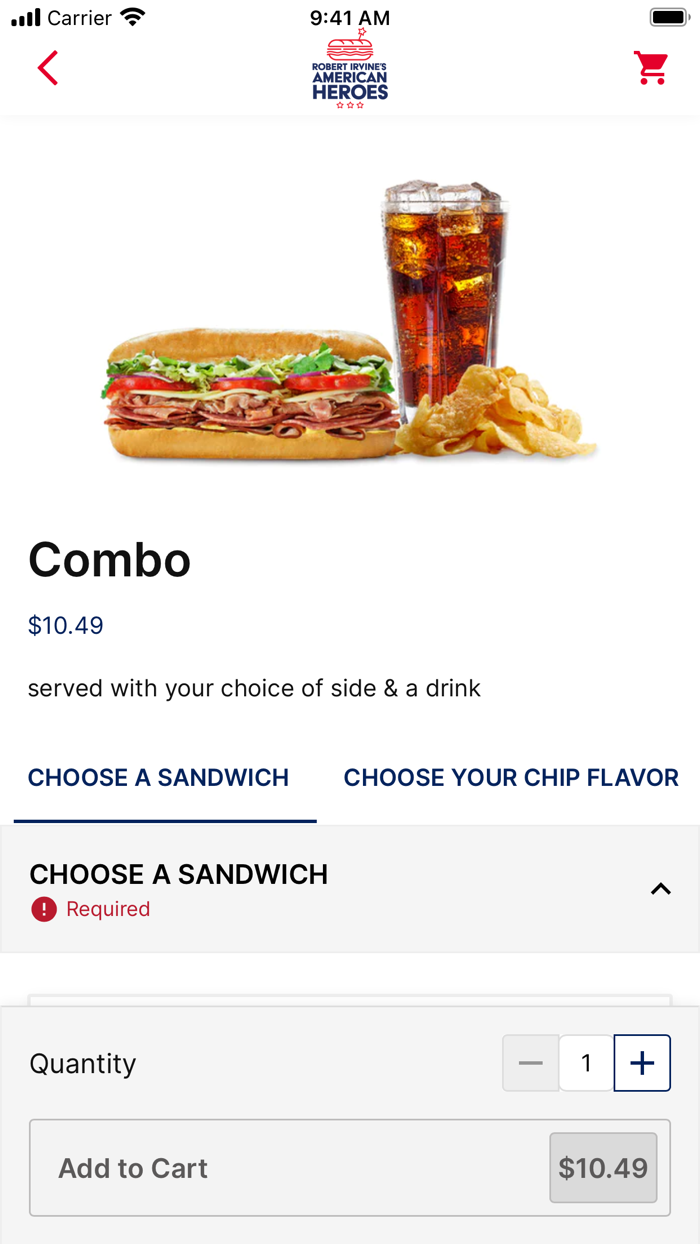This screenshot has height=1244, width=700.
Task: Go back using the red arrow
Action: pos(48,68)
